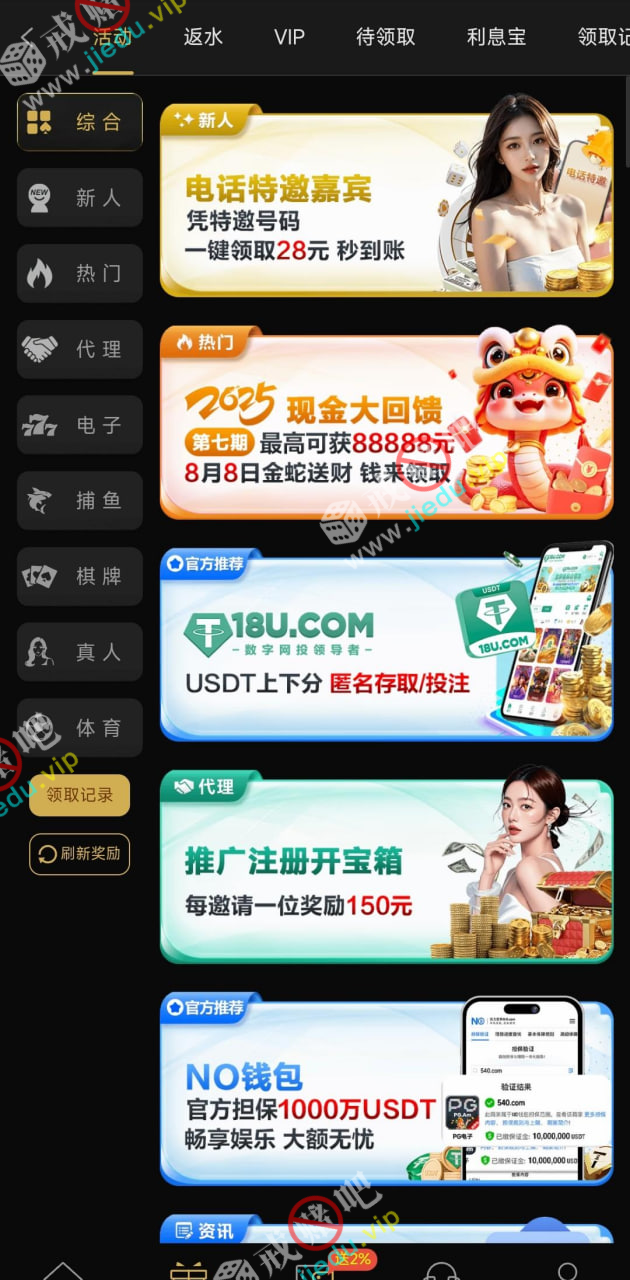Select the 棋牌 category
This screenshot has width=630, height=1280.
click(x=80, y=576)
